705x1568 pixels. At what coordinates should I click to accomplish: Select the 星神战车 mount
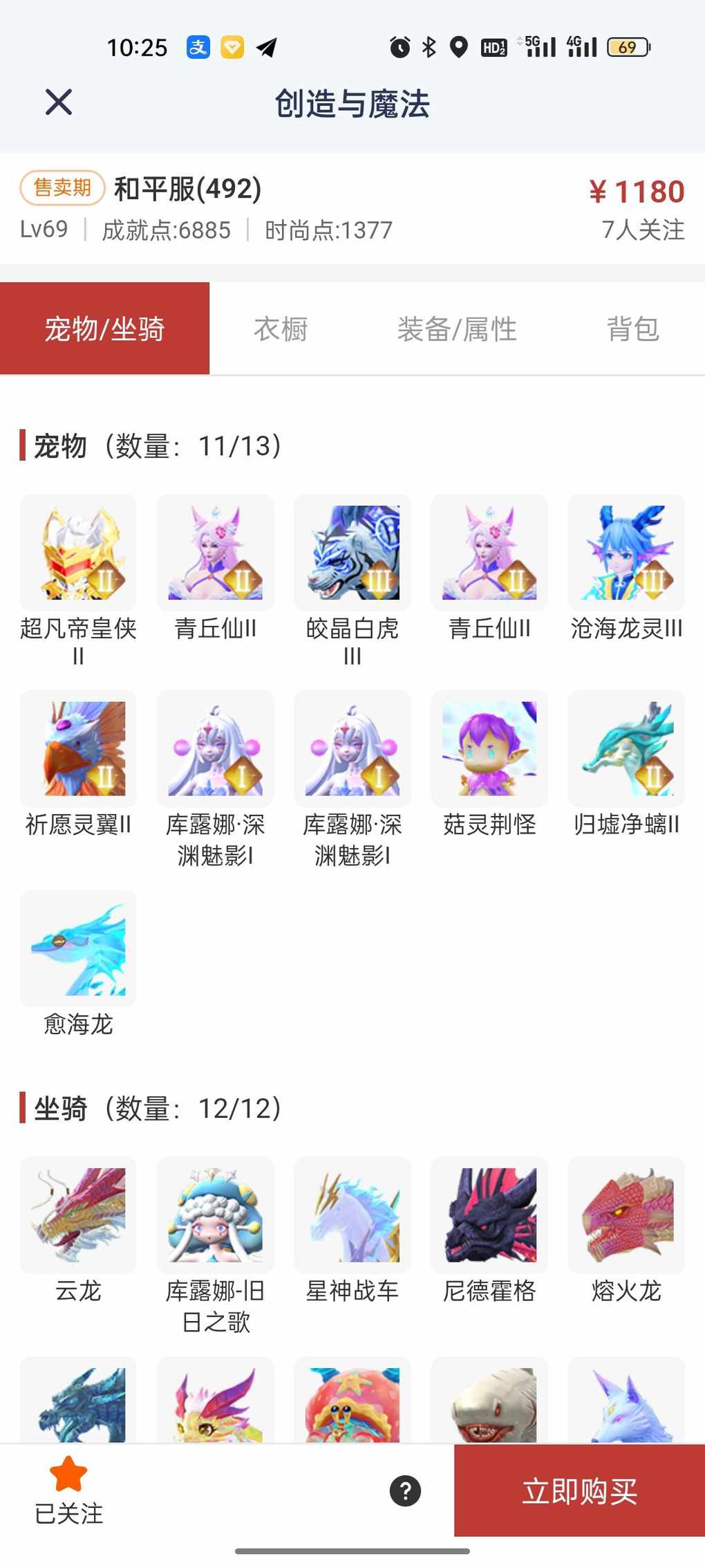(x=352, y=1215)
